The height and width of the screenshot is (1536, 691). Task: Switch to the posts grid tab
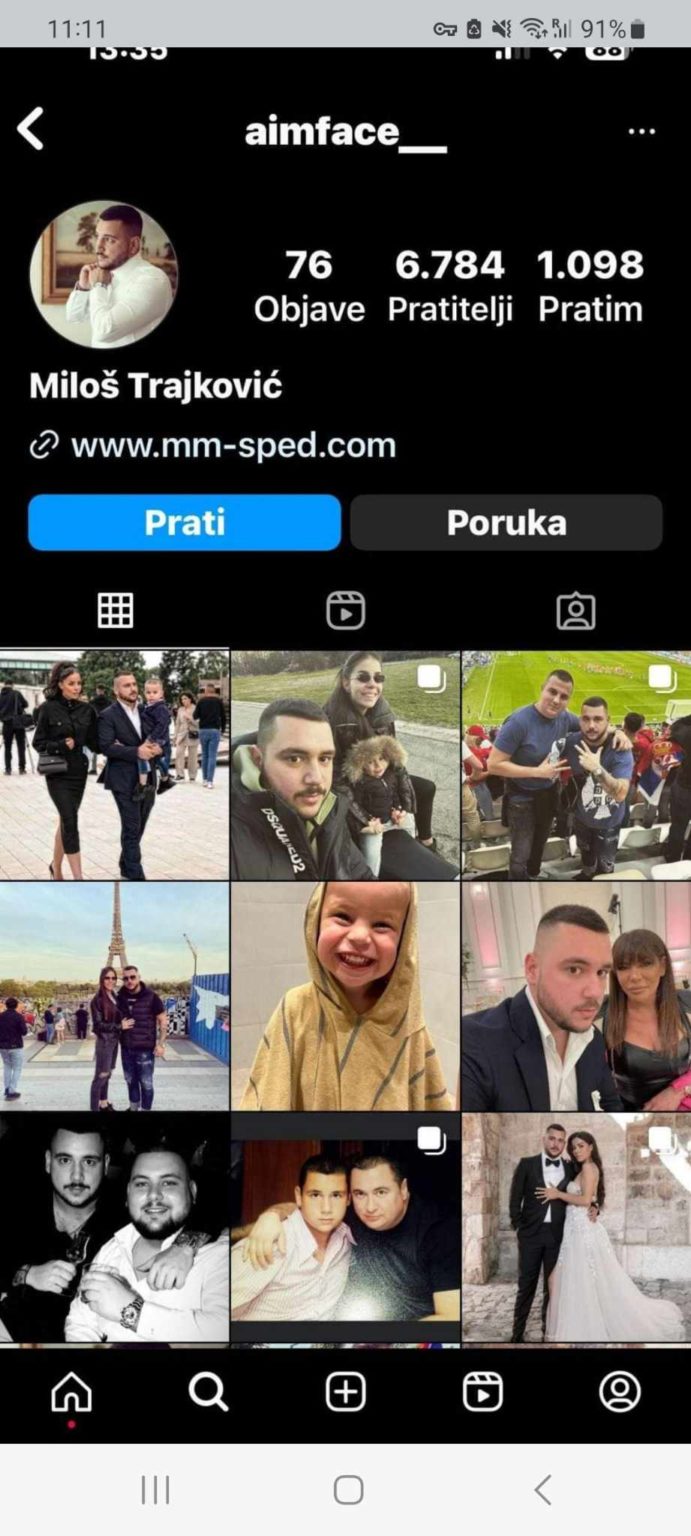115,610
